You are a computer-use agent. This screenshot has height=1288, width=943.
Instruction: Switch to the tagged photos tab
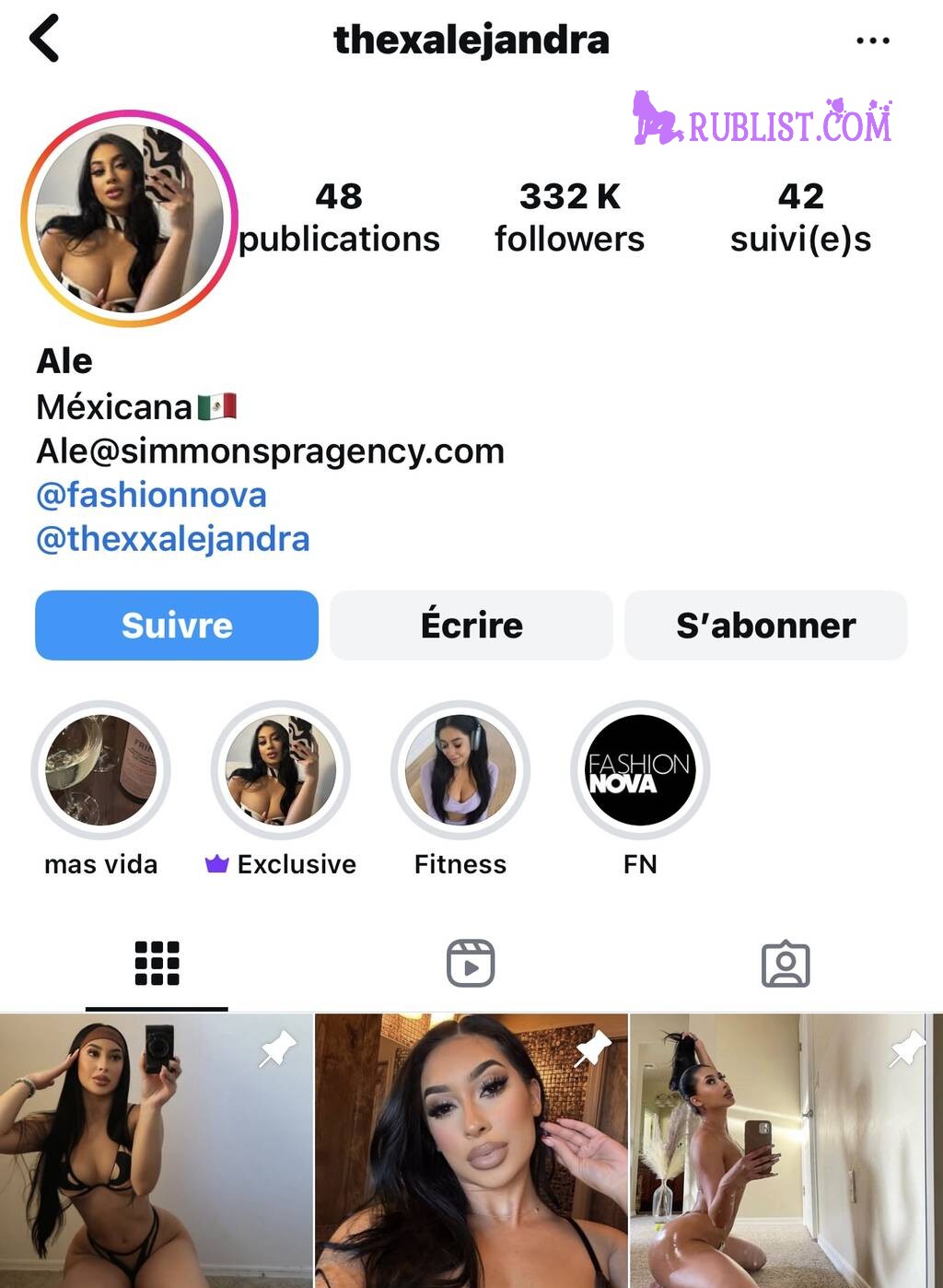pos(786,964)
